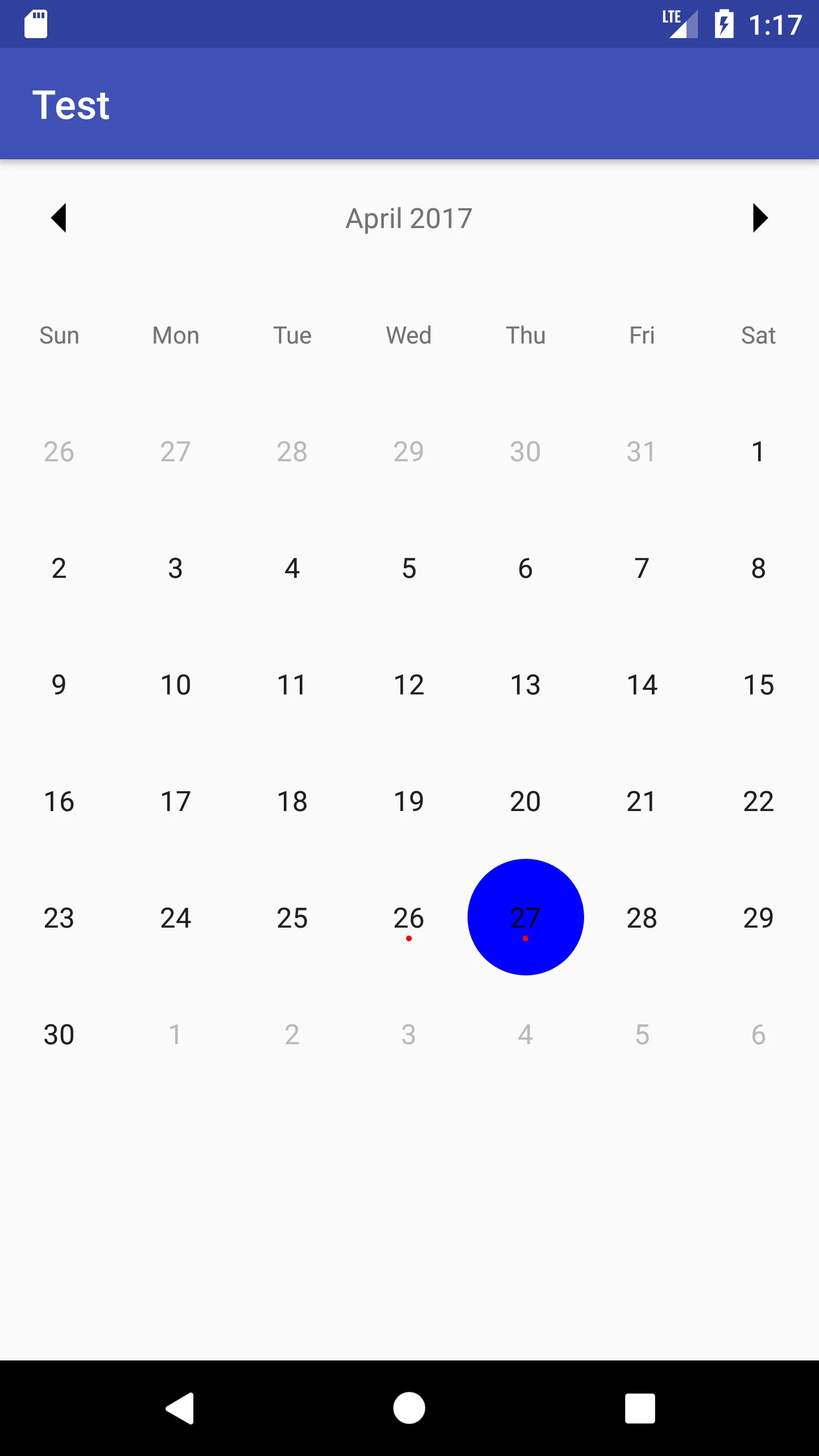Screen dimensions: 819x1456
Task: Select April 26 with the red dot
Action: (409, 918)
